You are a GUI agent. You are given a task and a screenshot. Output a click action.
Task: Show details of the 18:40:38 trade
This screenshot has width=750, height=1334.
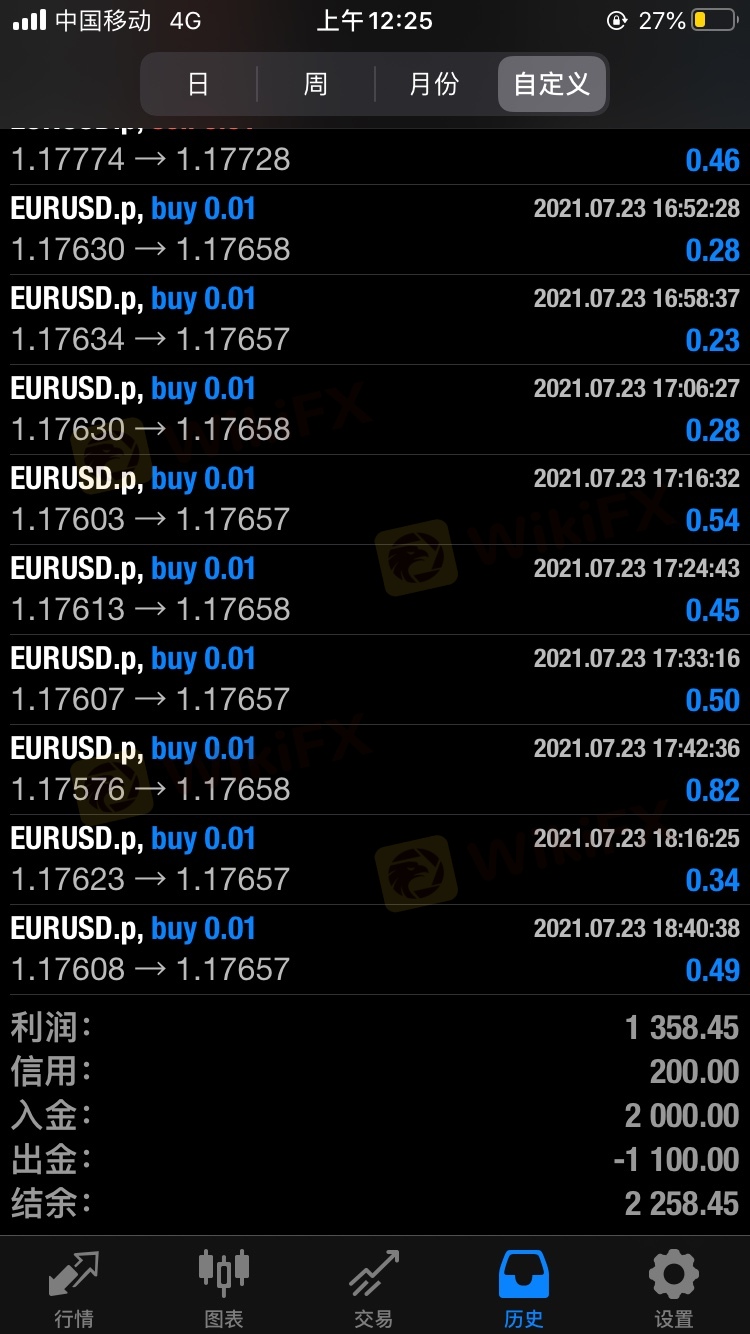pos(375,949)
